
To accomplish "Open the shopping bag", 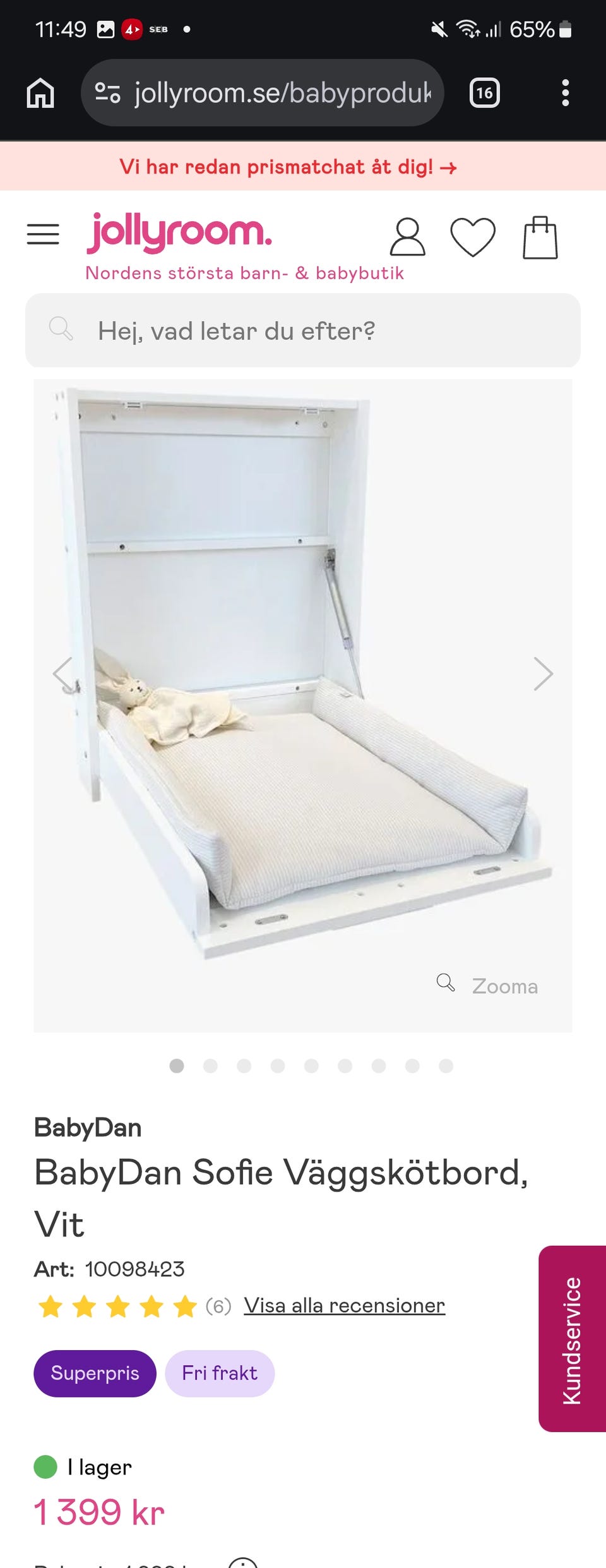I will tap(540, 238).
